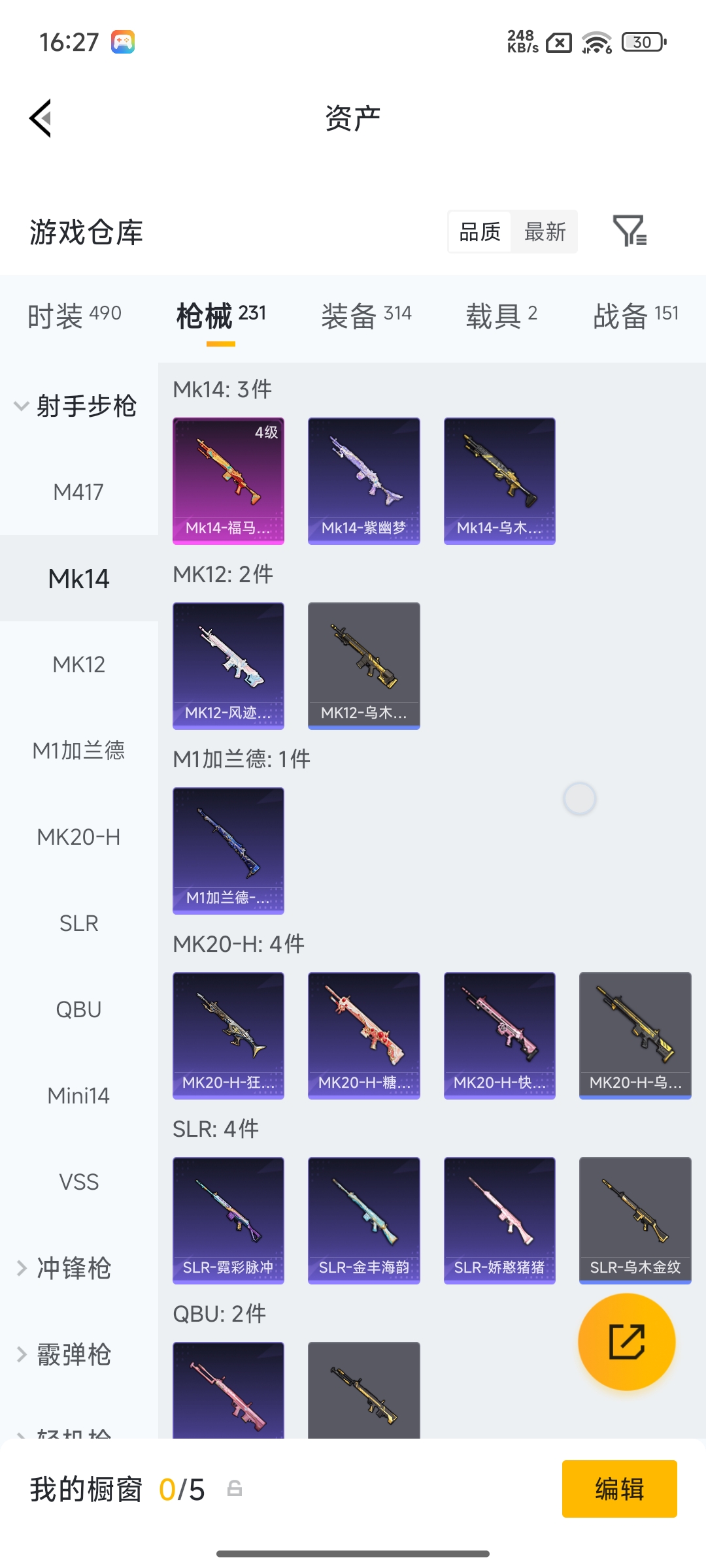Tap the orange floating share button

coord(626,1342)
